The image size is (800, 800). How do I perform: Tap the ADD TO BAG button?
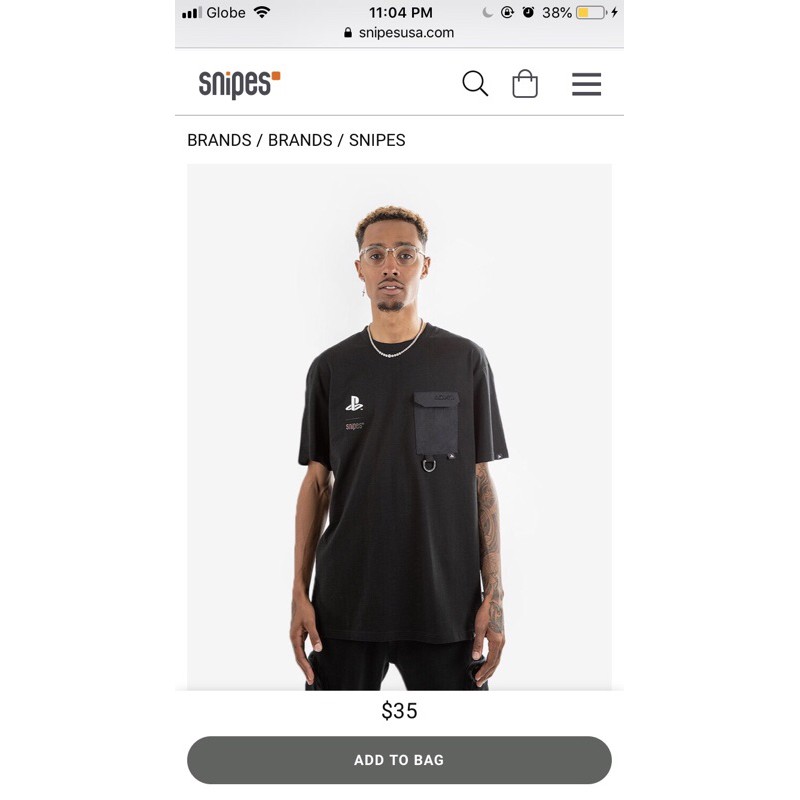(x=399, y=760)
